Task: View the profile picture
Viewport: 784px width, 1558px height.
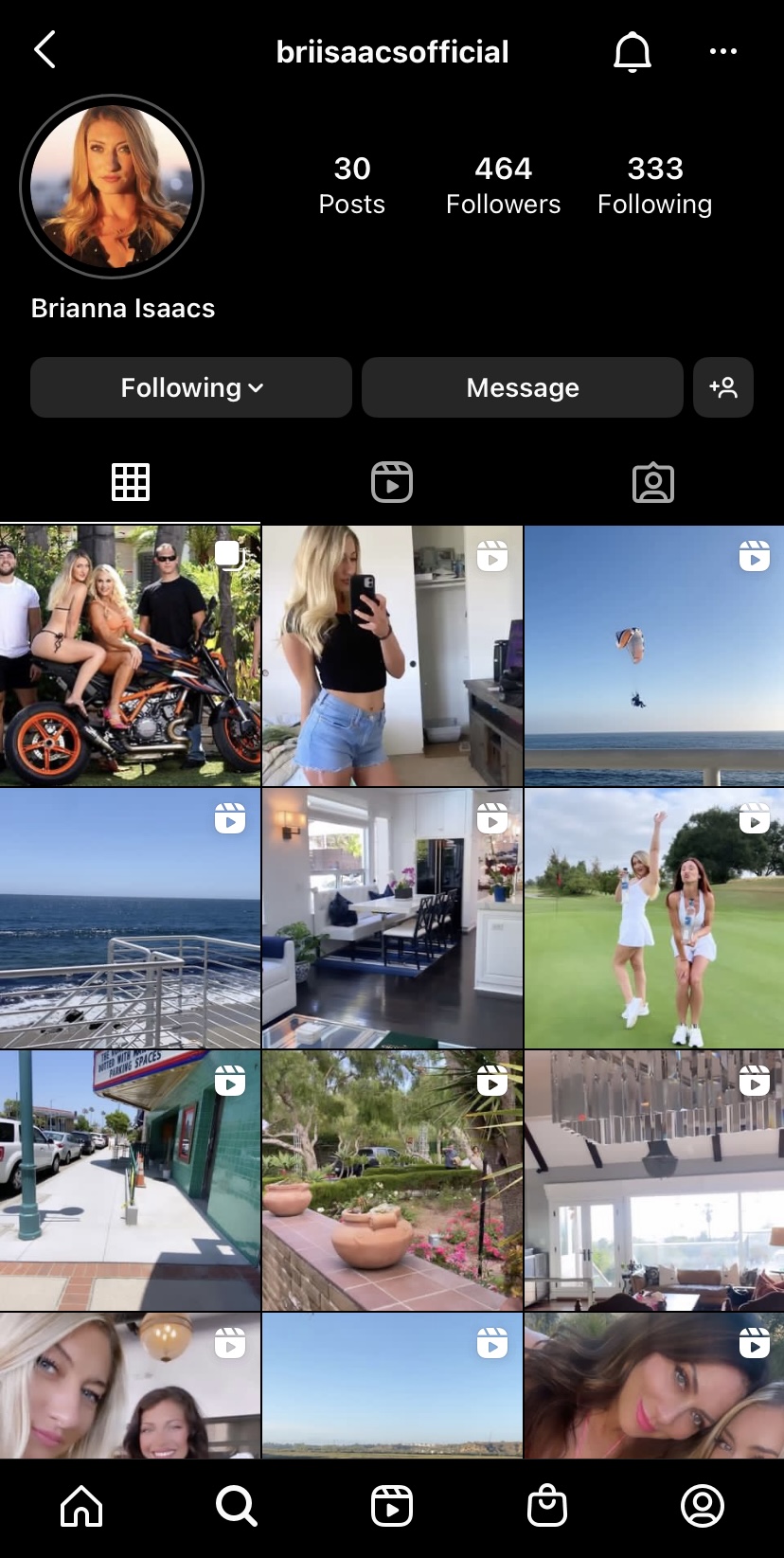Action: (x=112, y=187)
